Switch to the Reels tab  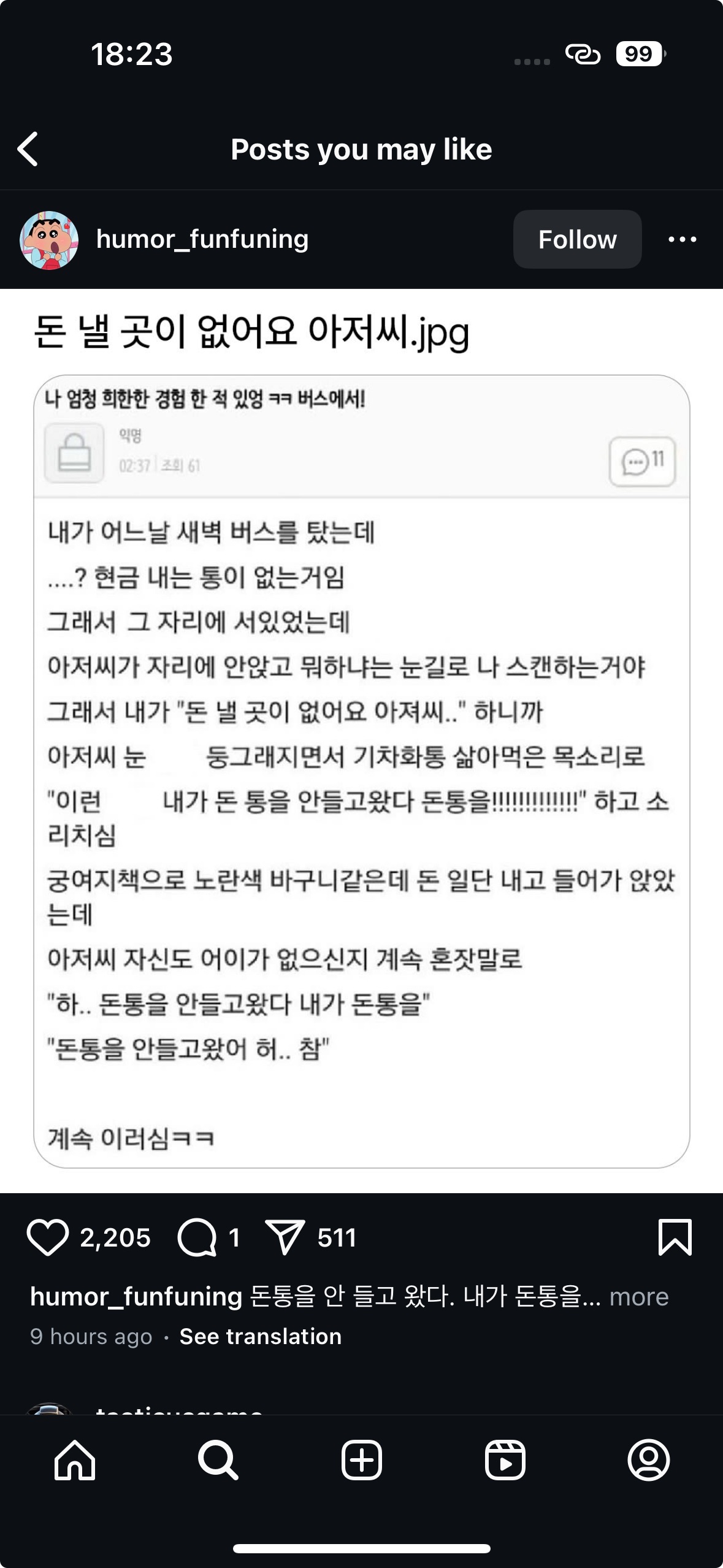(505, 1460)
